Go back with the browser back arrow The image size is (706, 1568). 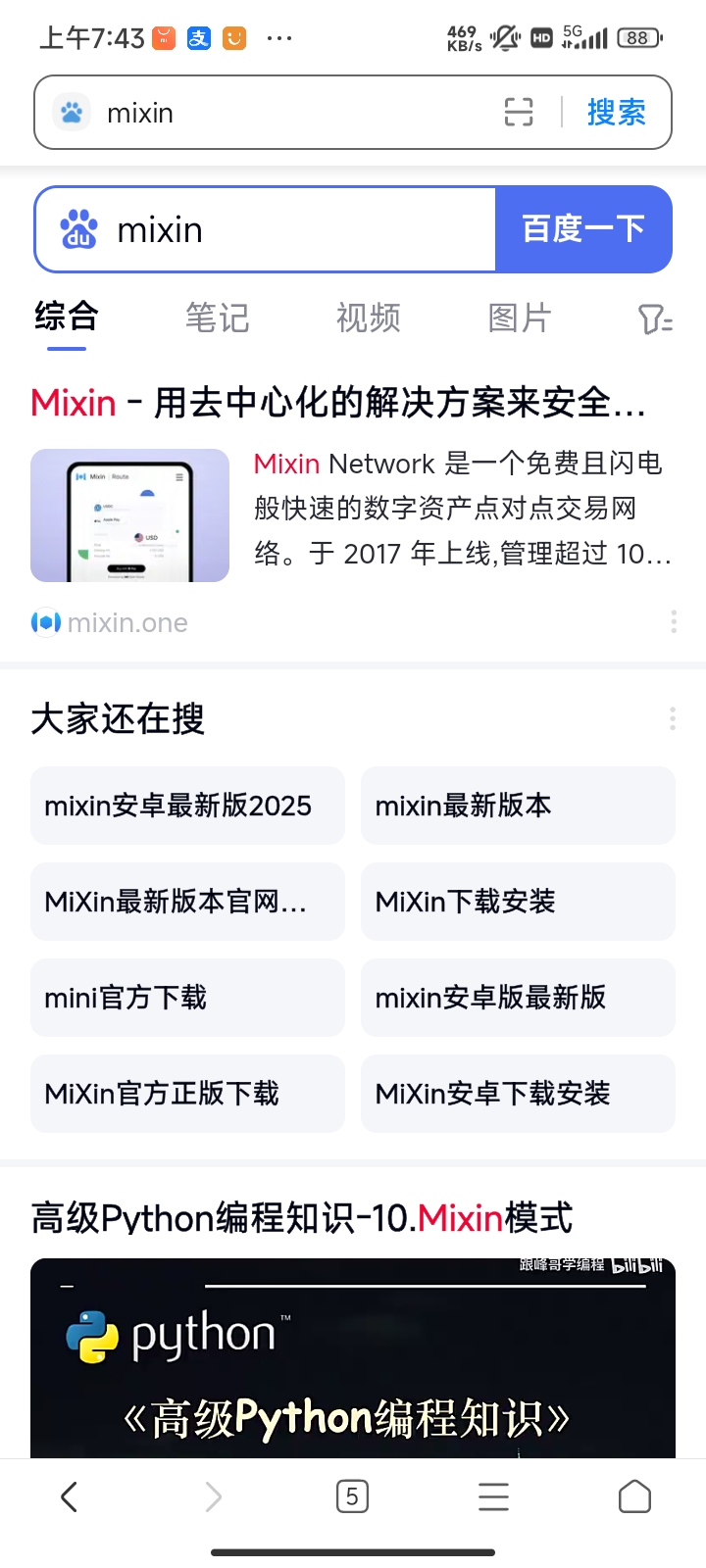pyautogui.click(x=69, y=1496)
